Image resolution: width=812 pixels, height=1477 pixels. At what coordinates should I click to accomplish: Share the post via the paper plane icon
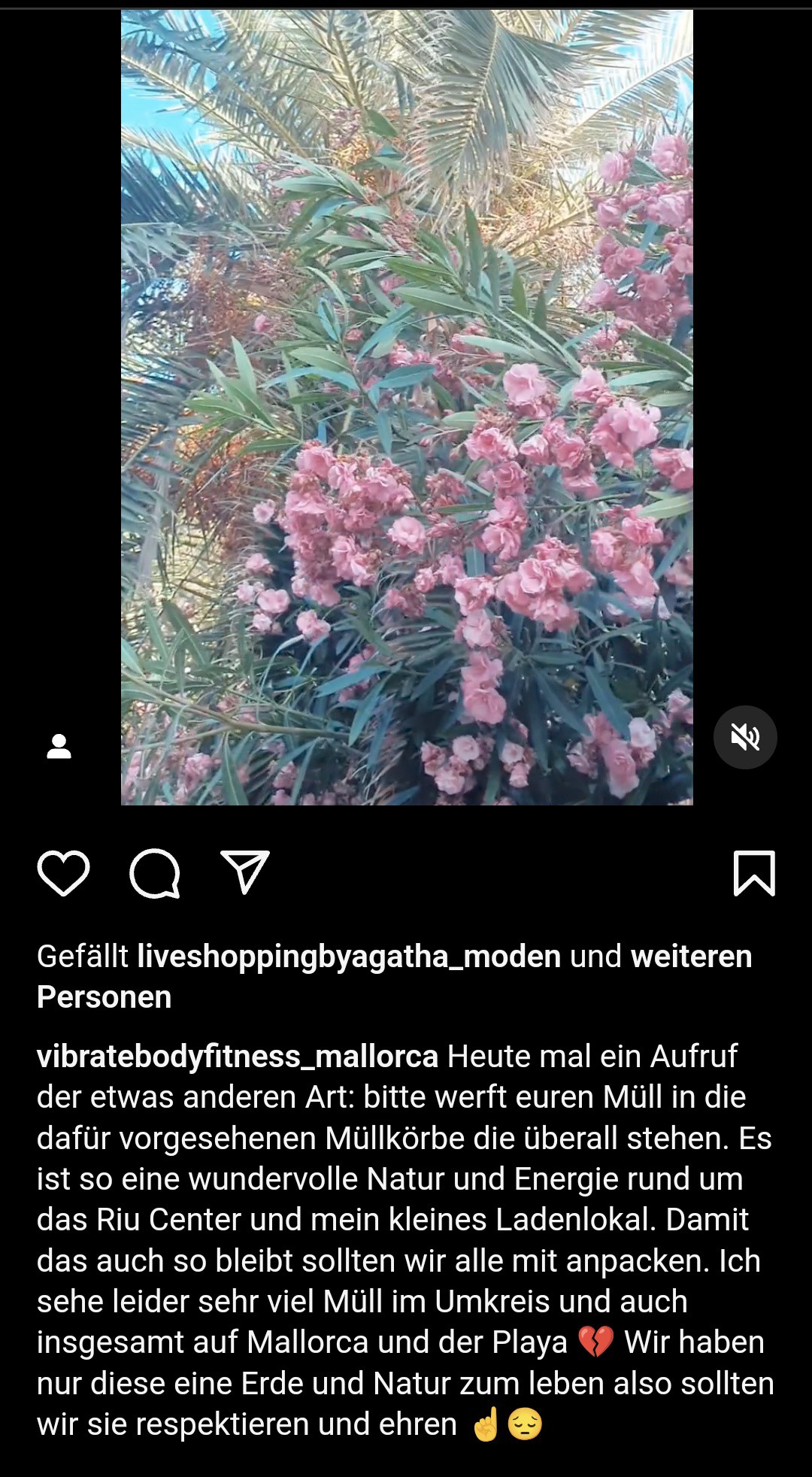click(245, 872)
